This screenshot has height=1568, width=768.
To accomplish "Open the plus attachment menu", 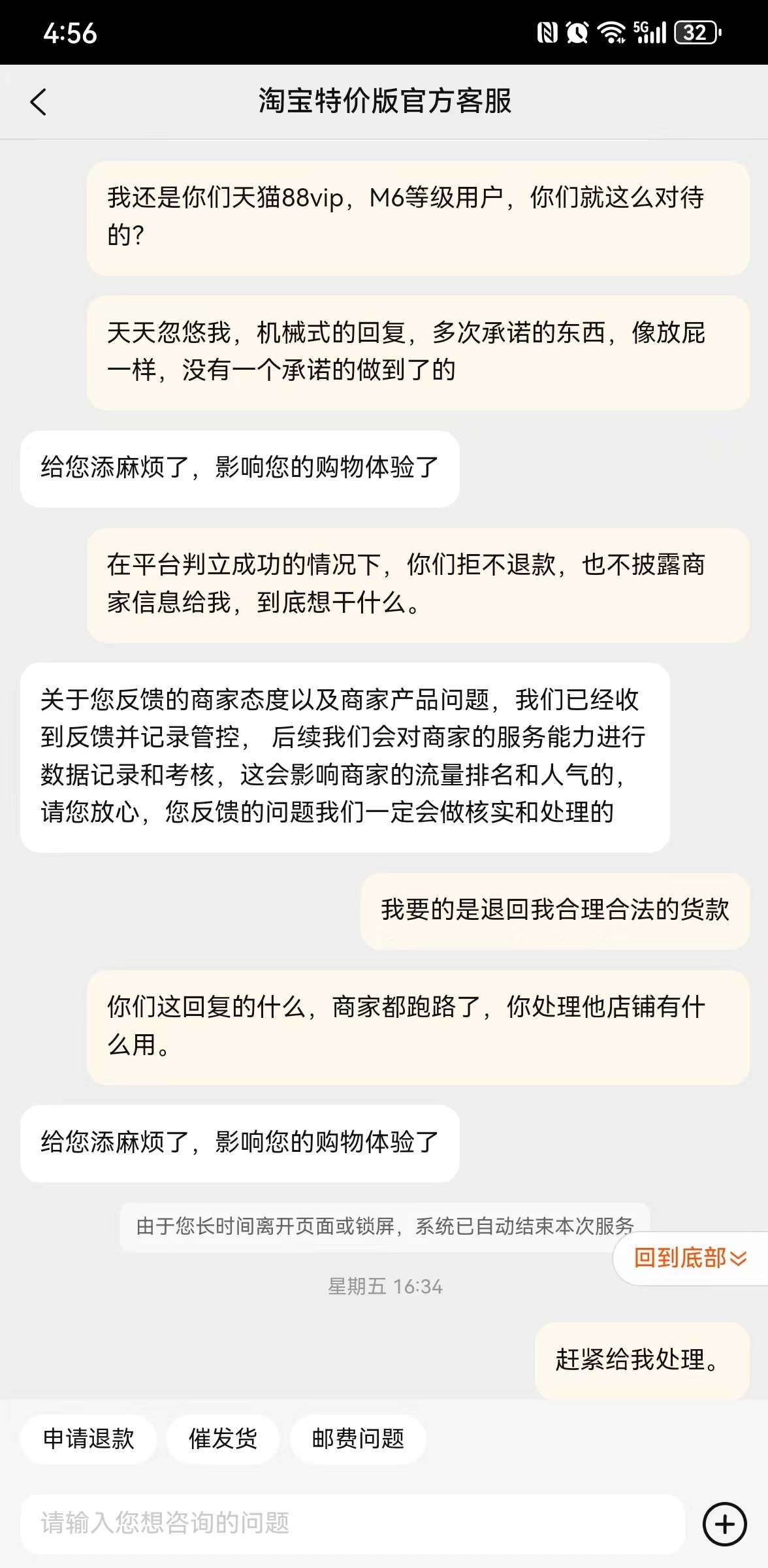I will (x=724, y=1524).
